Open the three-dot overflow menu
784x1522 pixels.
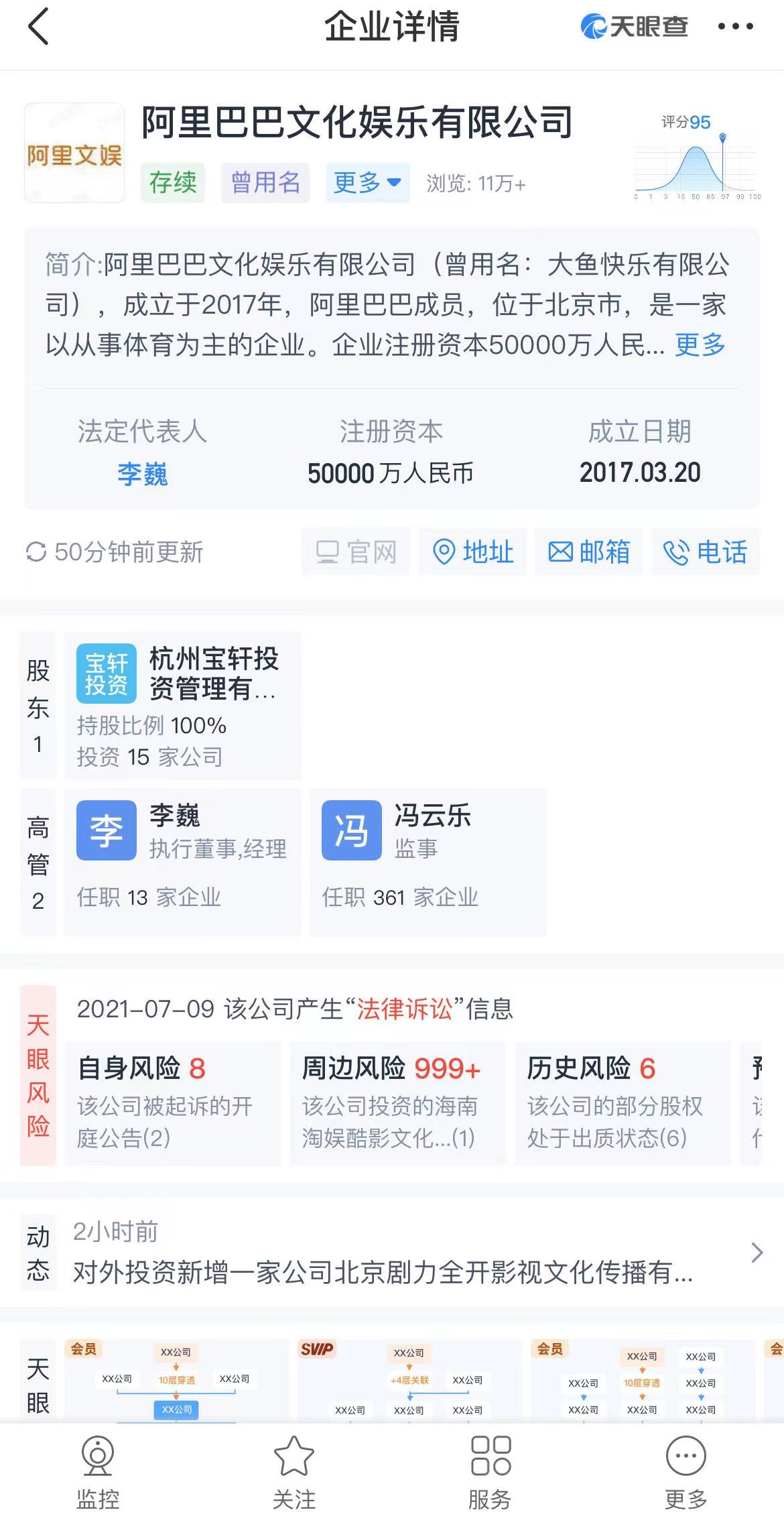pos(736,27)
